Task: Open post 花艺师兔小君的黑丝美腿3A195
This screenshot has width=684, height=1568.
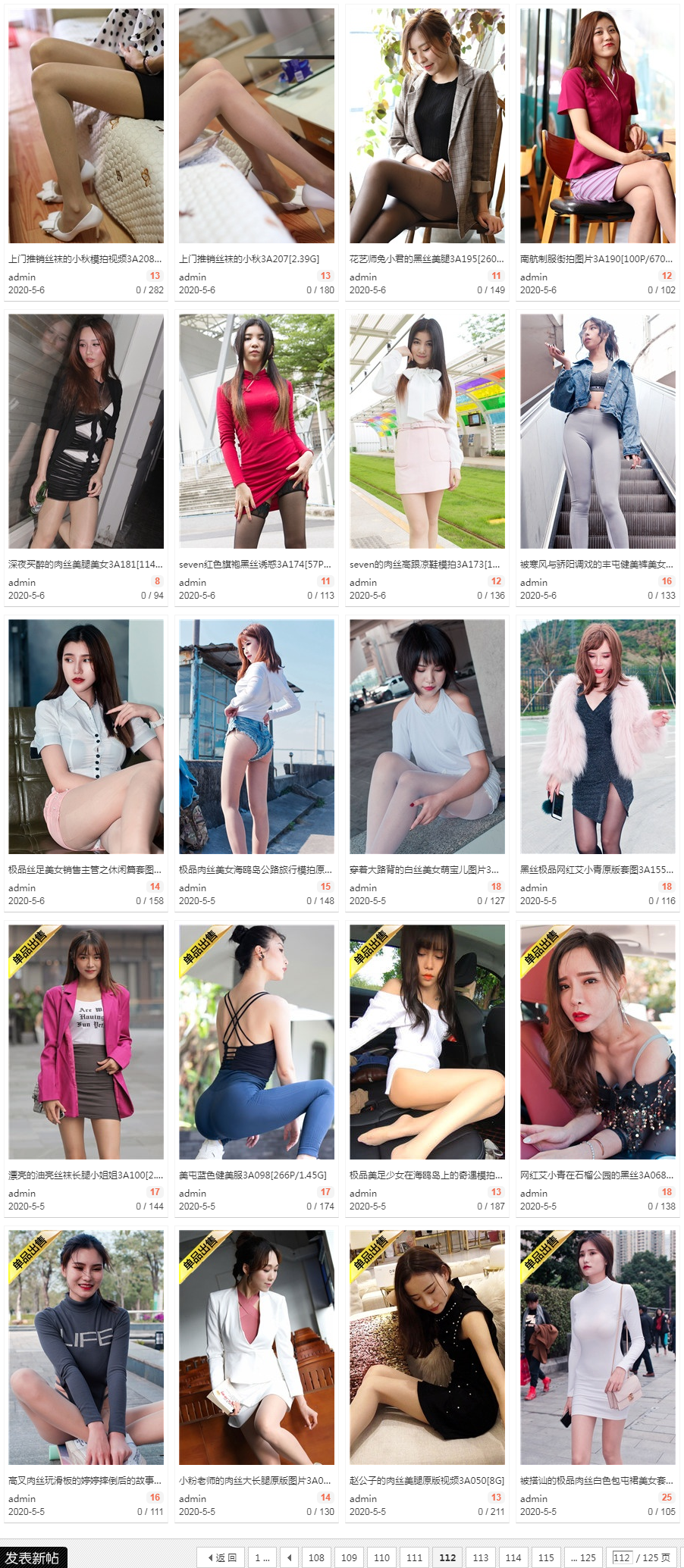Action: coord(426,258)
